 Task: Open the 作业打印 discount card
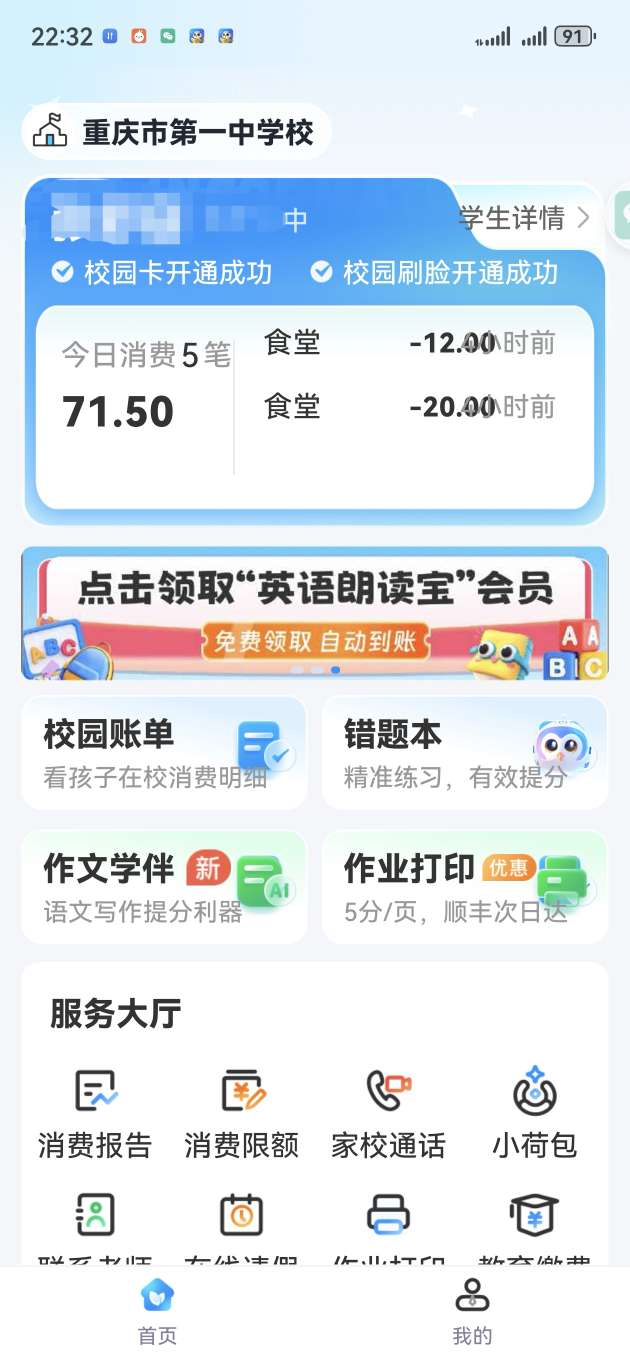[x=464, y=886]
